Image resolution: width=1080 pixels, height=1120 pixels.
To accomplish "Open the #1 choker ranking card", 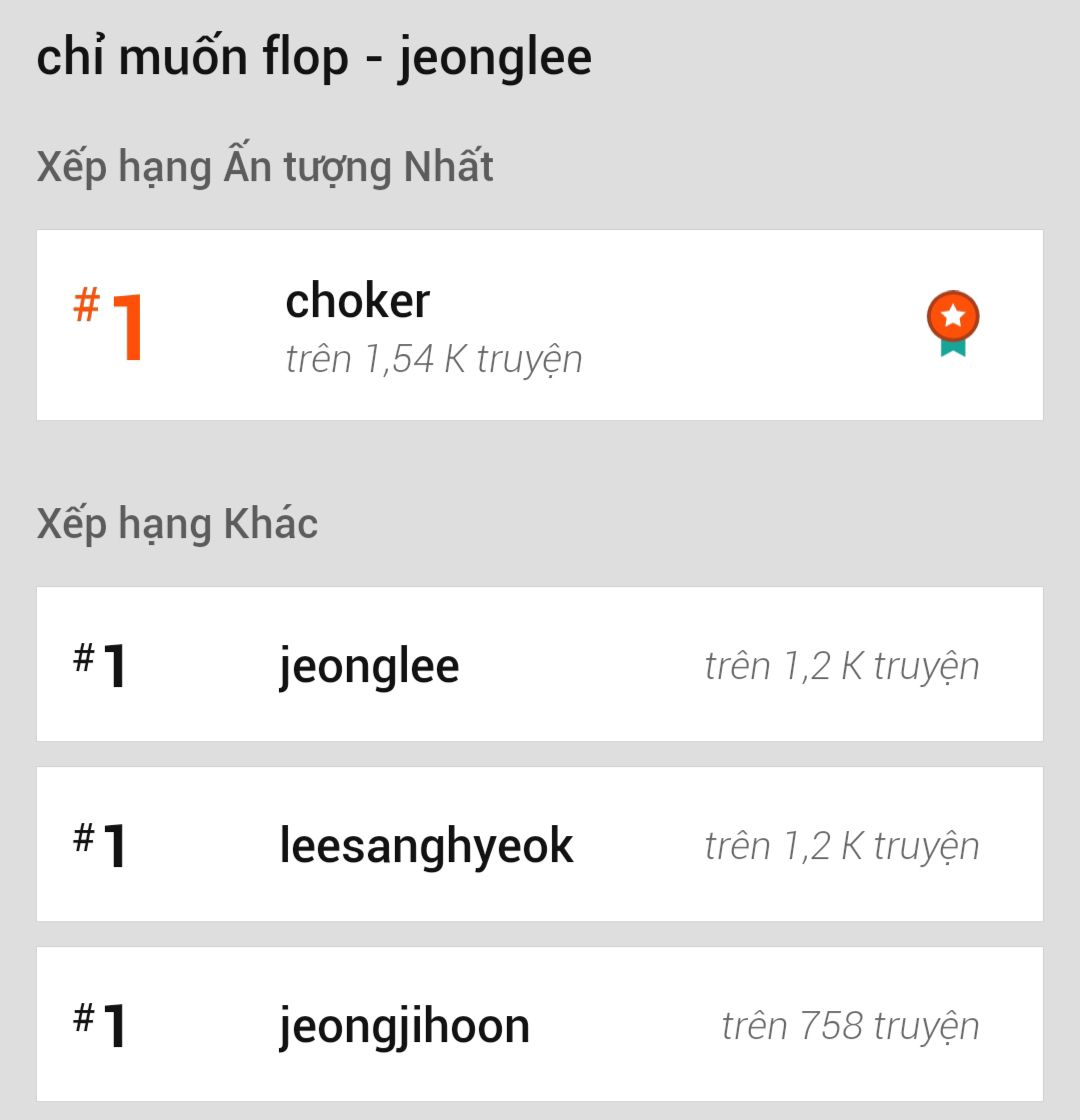I will (x=540, y=325).
